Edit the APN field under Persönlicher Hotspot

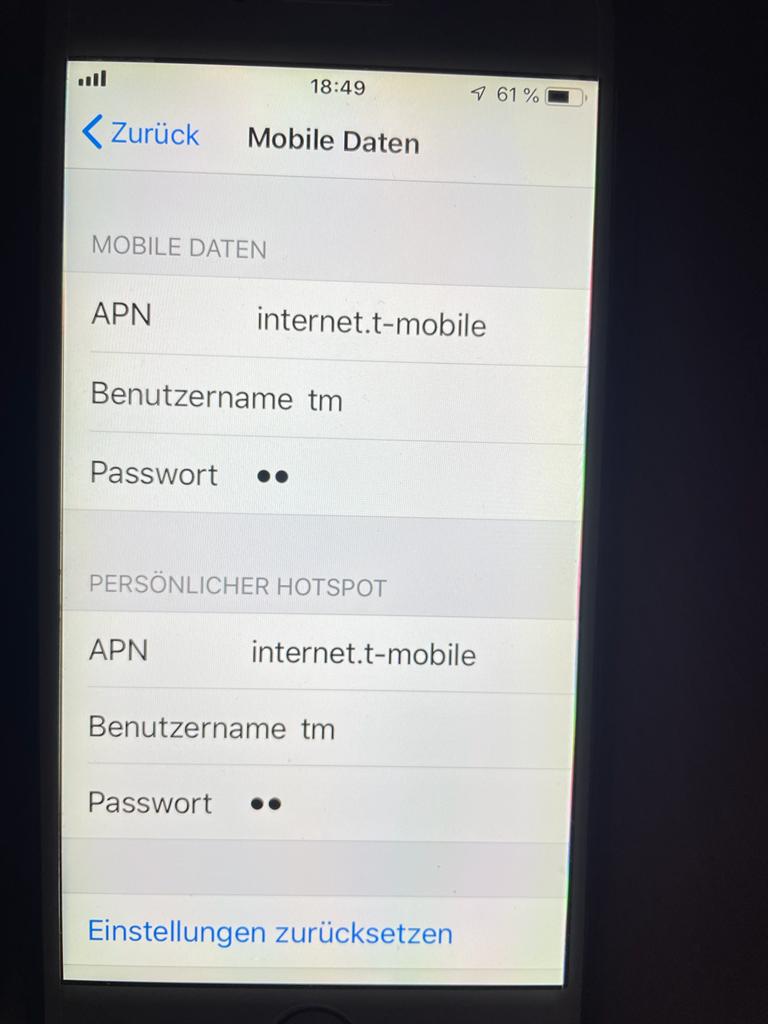coord(363,654)
